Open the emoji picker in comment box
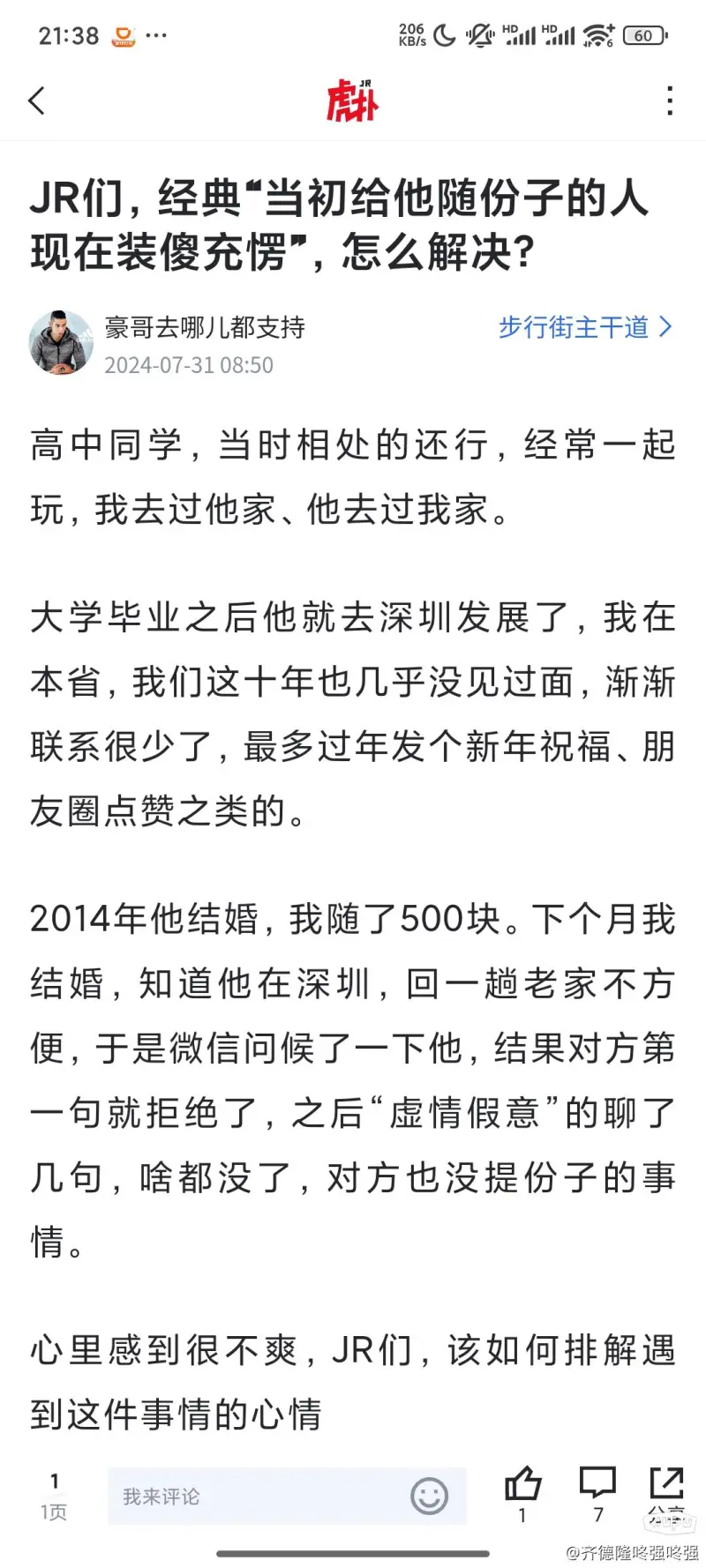Viewport: 706px width, 1568px height. [430, 1497]
